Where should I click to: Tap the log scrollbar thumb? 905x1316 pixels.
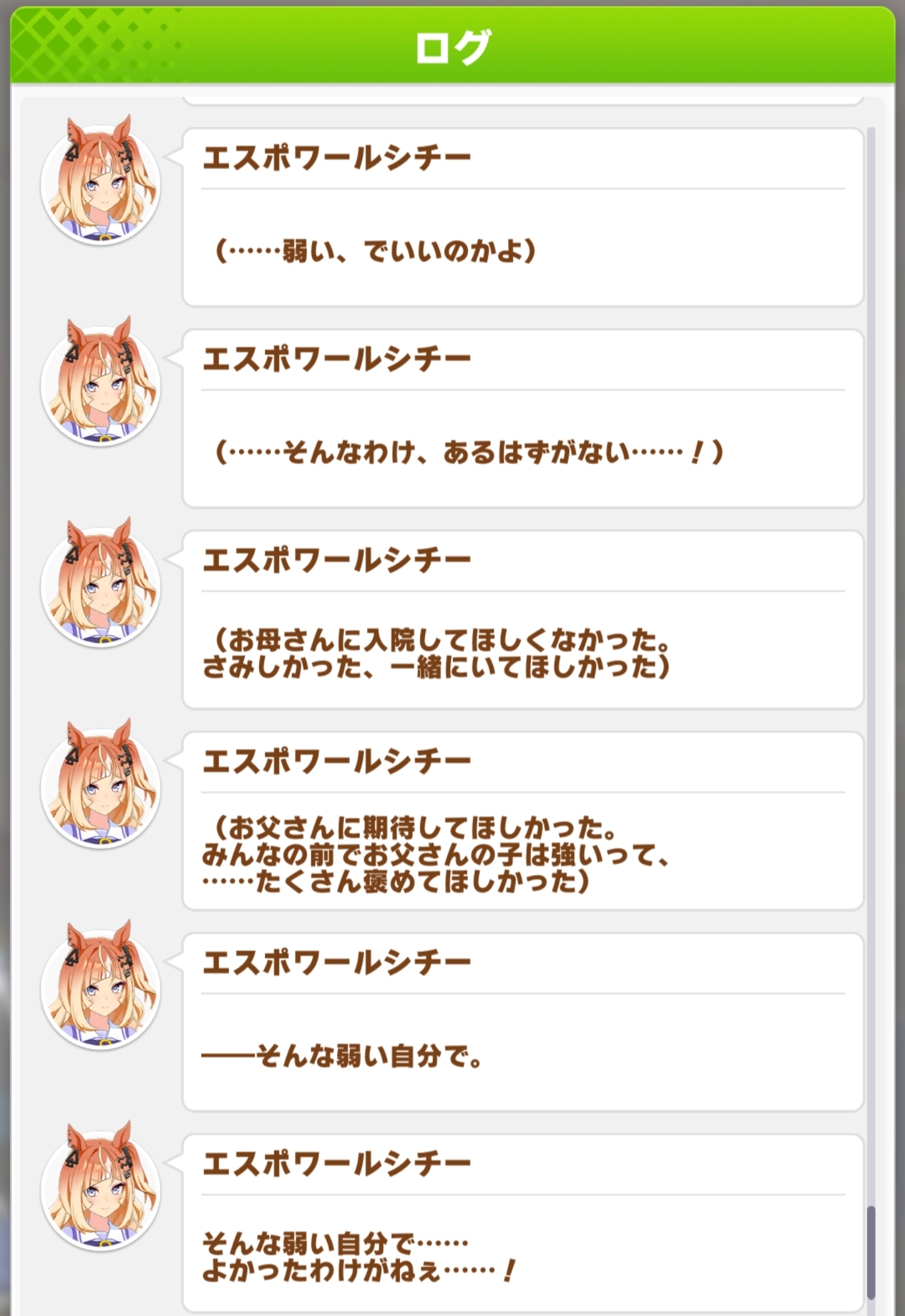871,1251
